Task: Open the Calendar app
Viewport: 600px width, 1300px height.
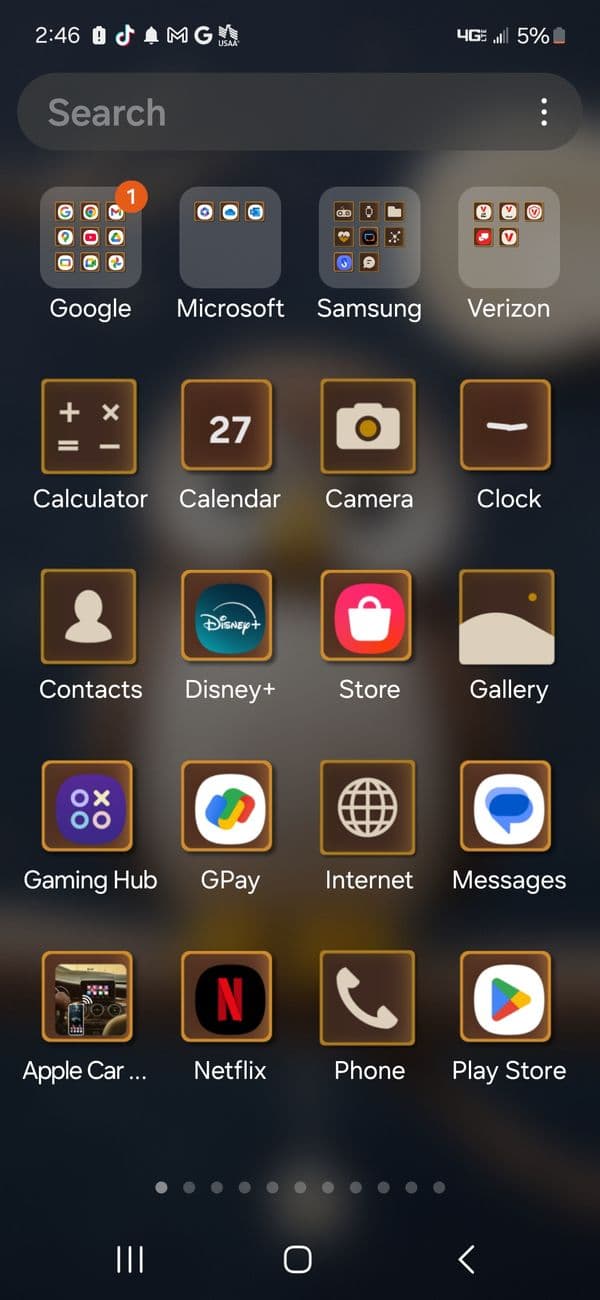Action: click(230, 427)
